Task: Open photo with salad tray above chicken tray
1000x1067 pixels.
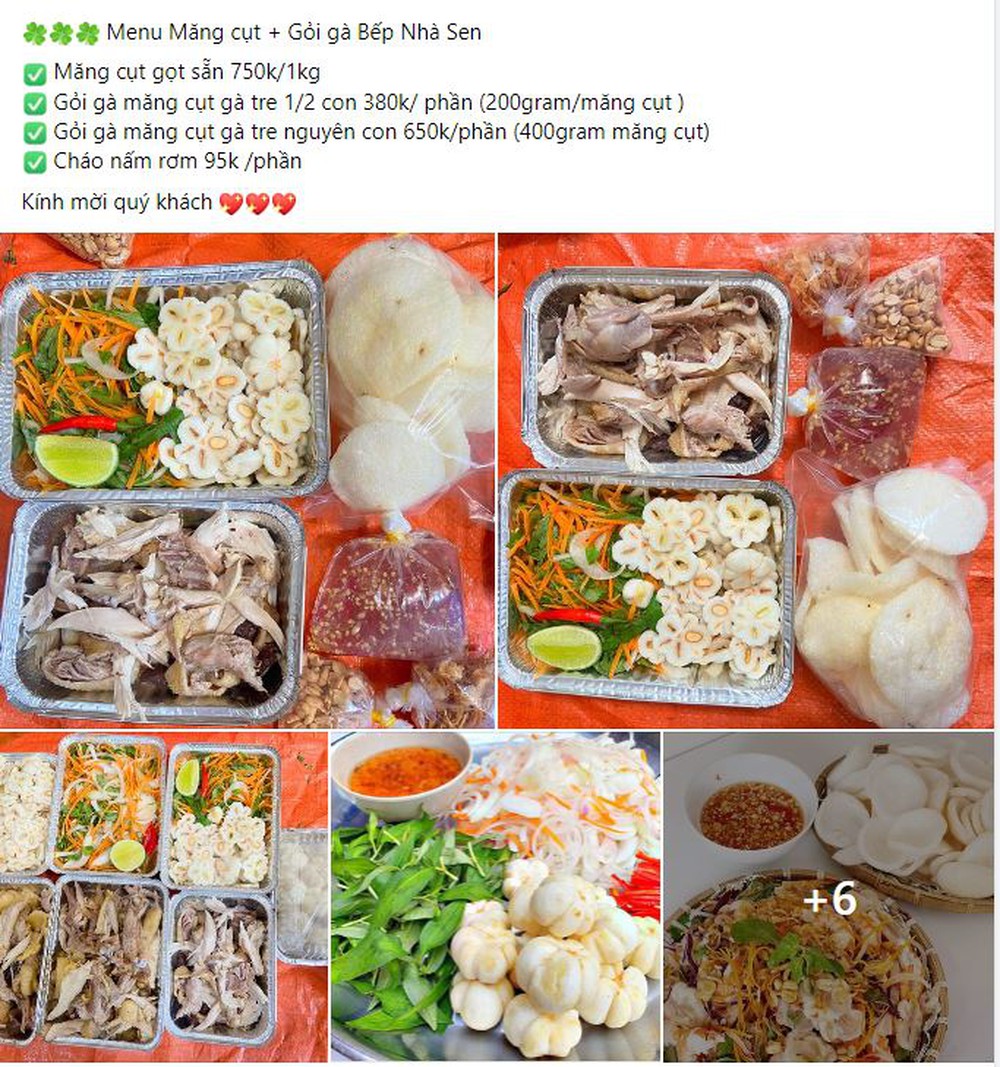Action: (x=246, y=480)
